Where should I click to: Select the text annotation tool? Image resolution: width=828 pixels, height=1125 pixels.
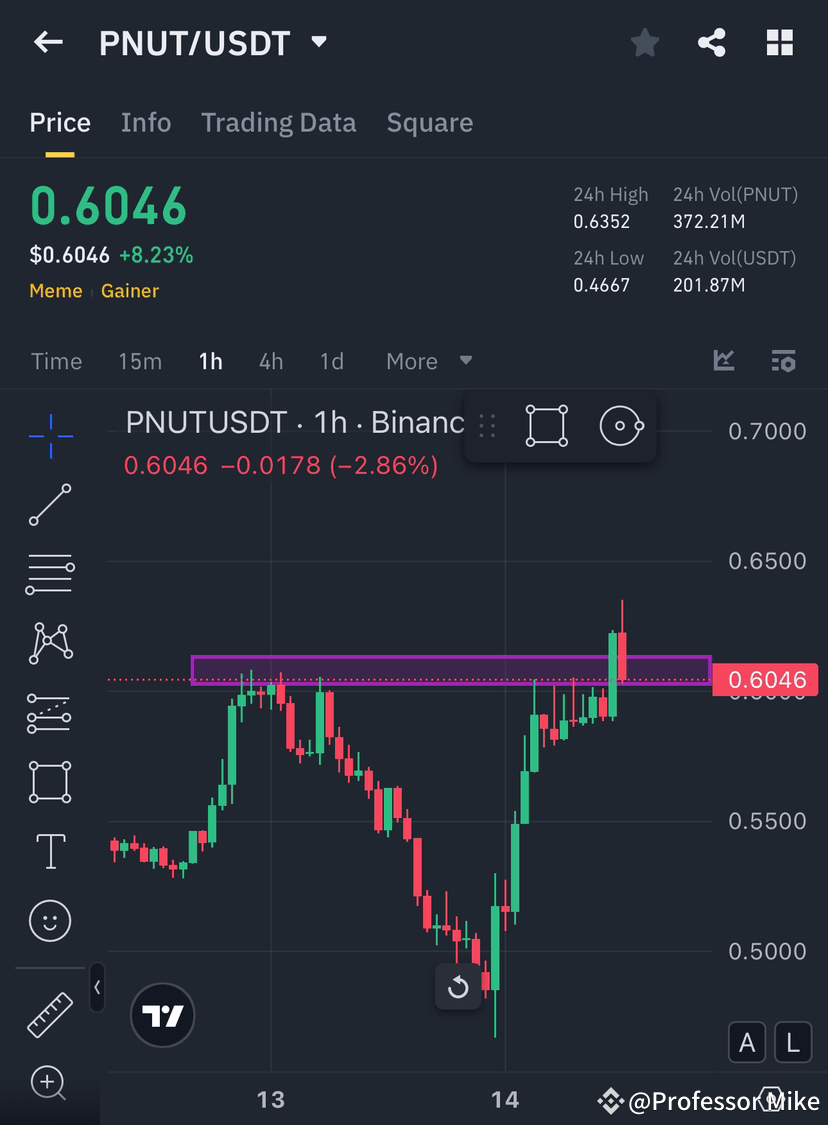[x=50, y=851]
